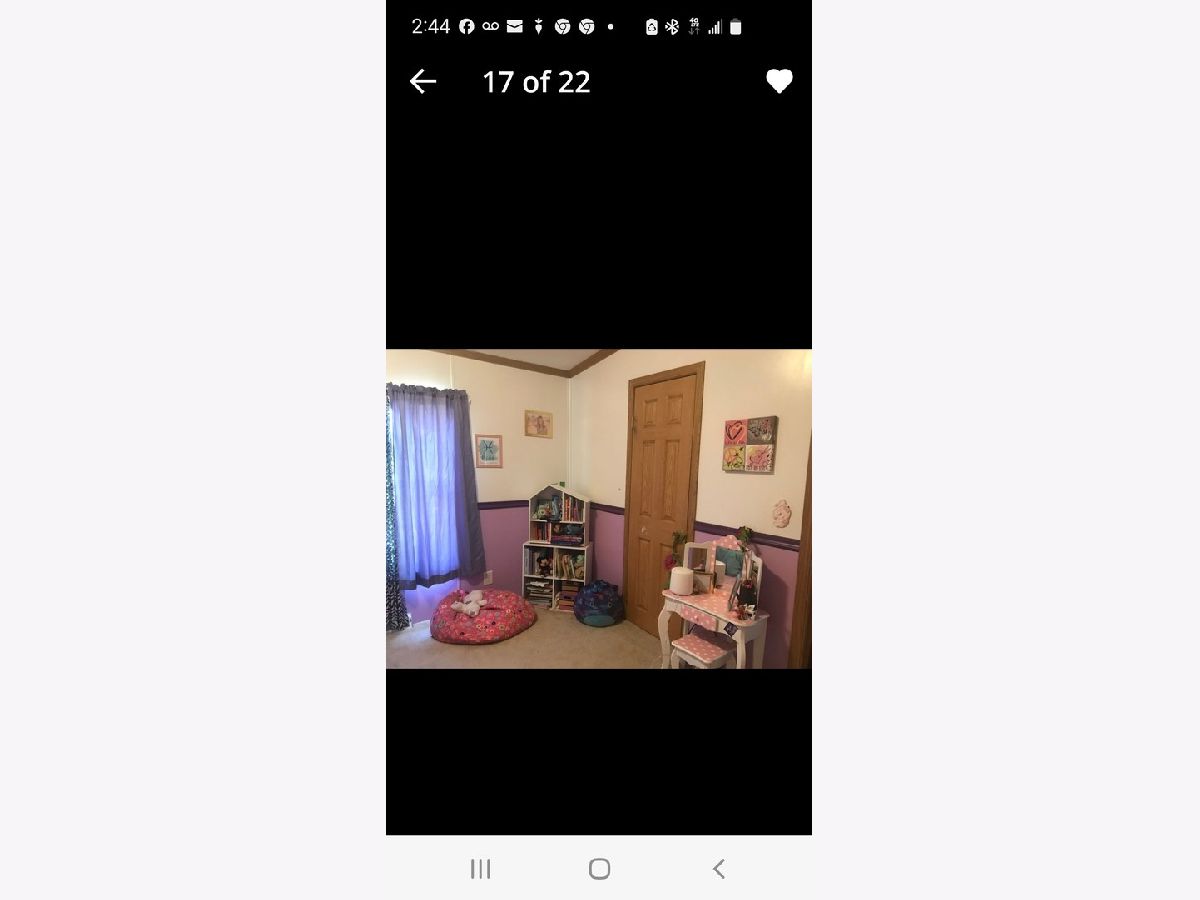The image size is (1200, 900).
Task: Open the recent apps button
Action: 481,869
